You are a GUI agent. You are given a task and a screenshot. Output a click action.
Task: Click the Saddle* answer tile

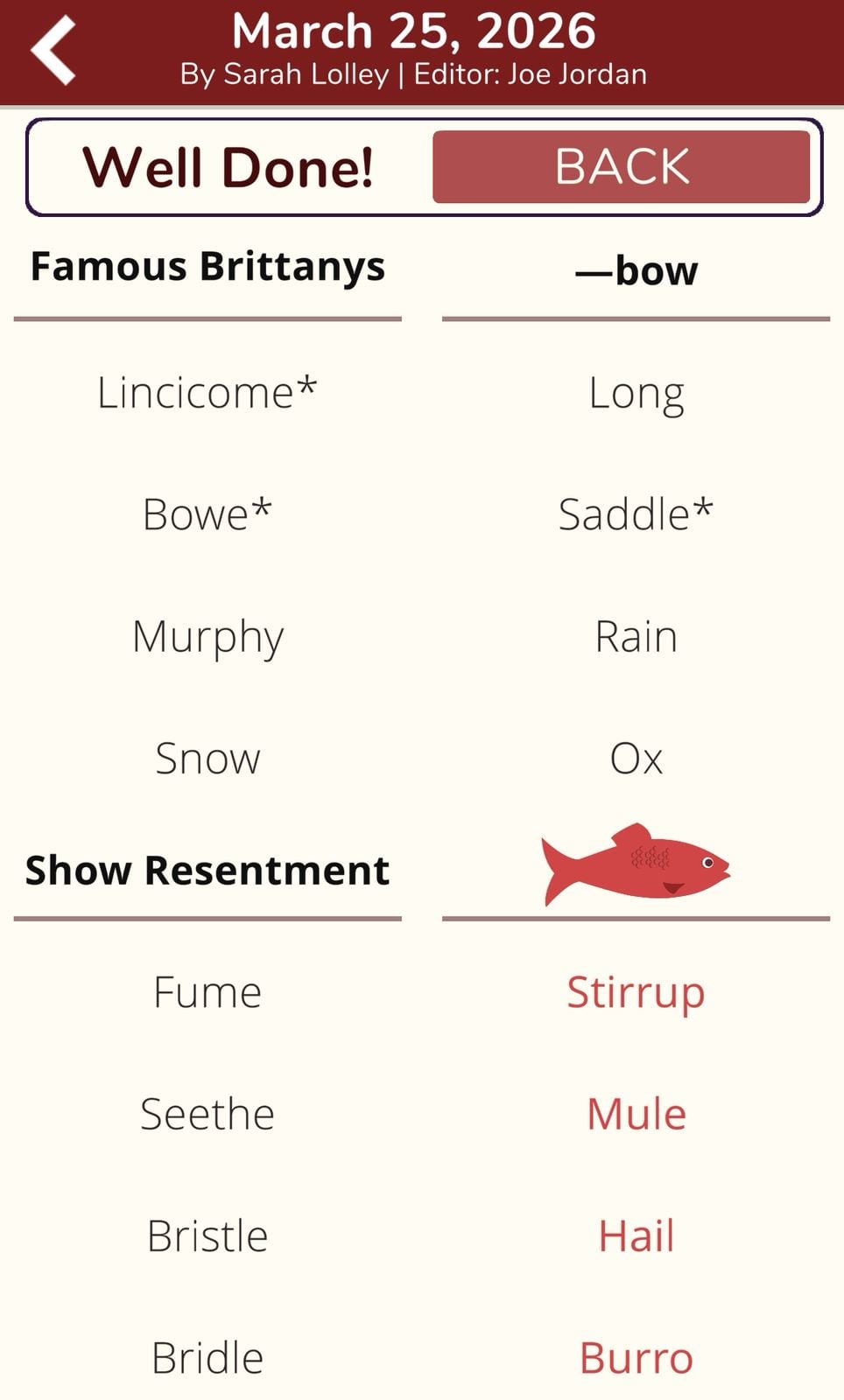coord(637,515)
